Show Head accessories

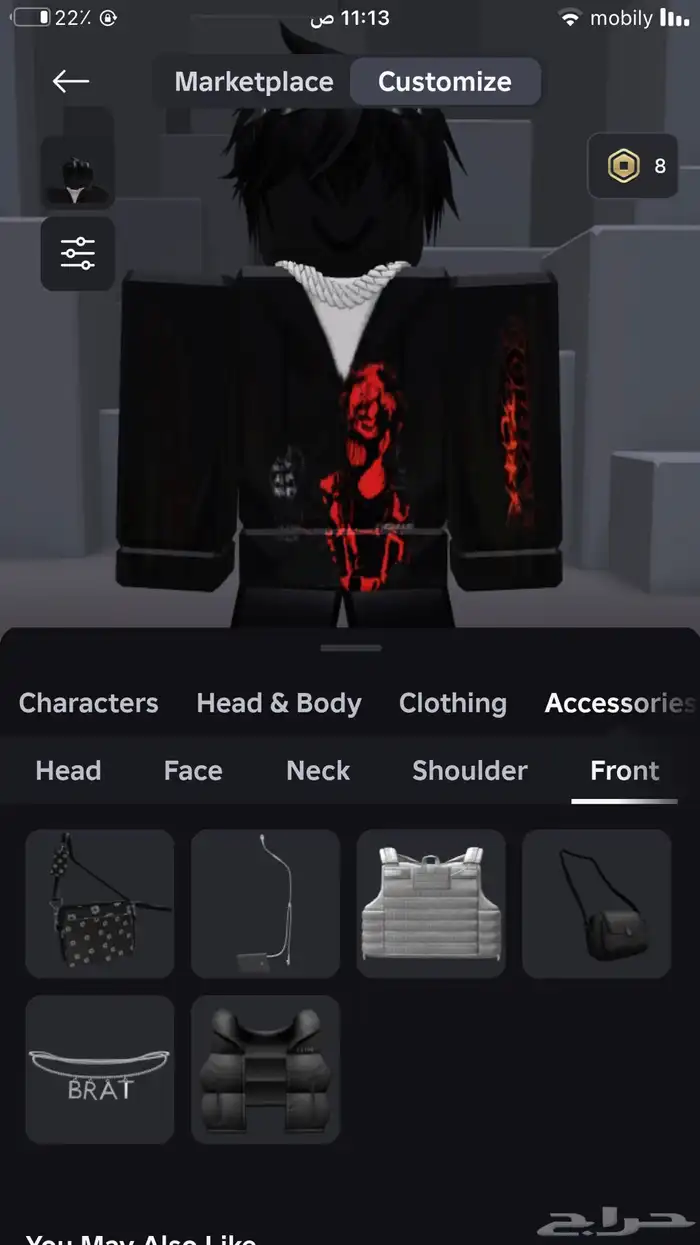[68, 771]
